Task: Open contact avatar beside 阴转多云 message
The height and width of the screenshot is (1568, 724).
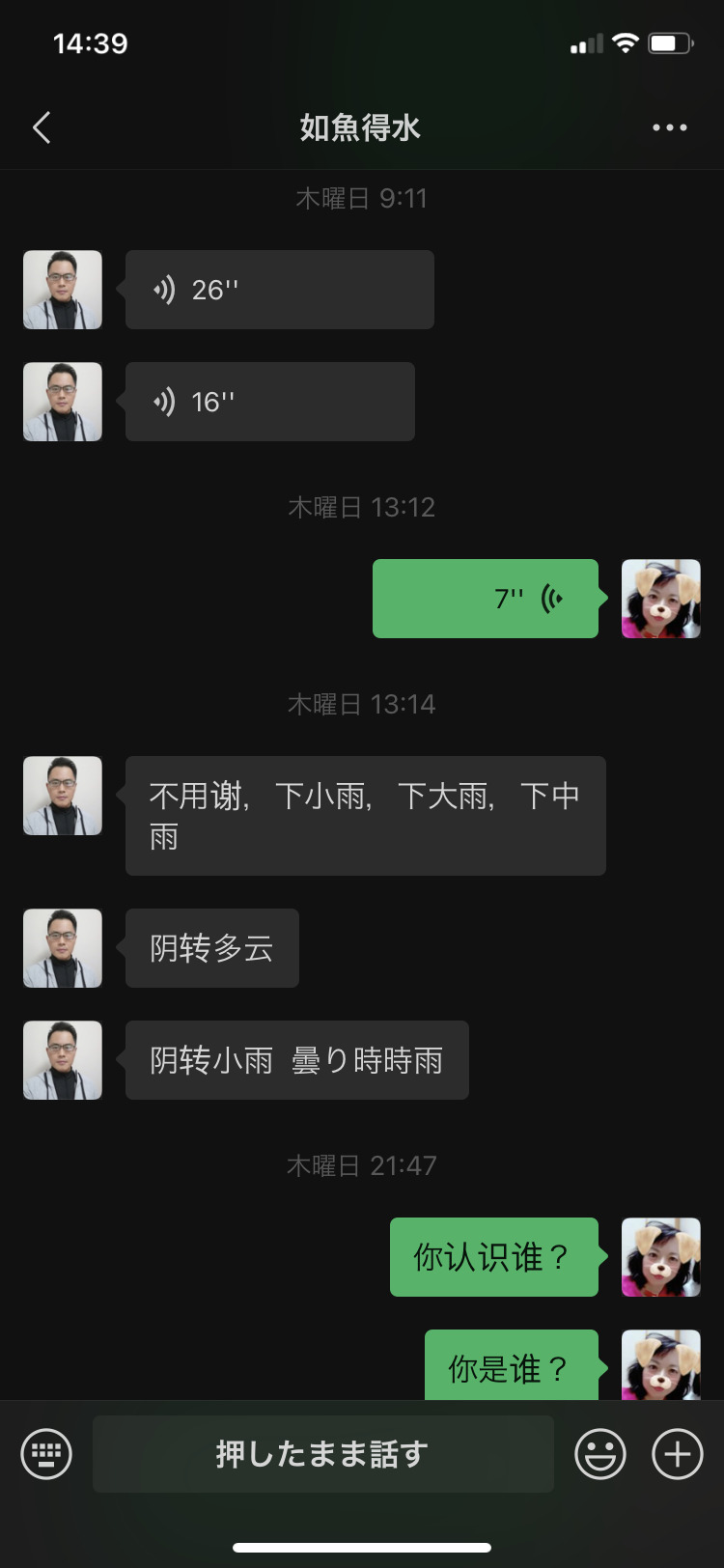Action: [63, 948]
